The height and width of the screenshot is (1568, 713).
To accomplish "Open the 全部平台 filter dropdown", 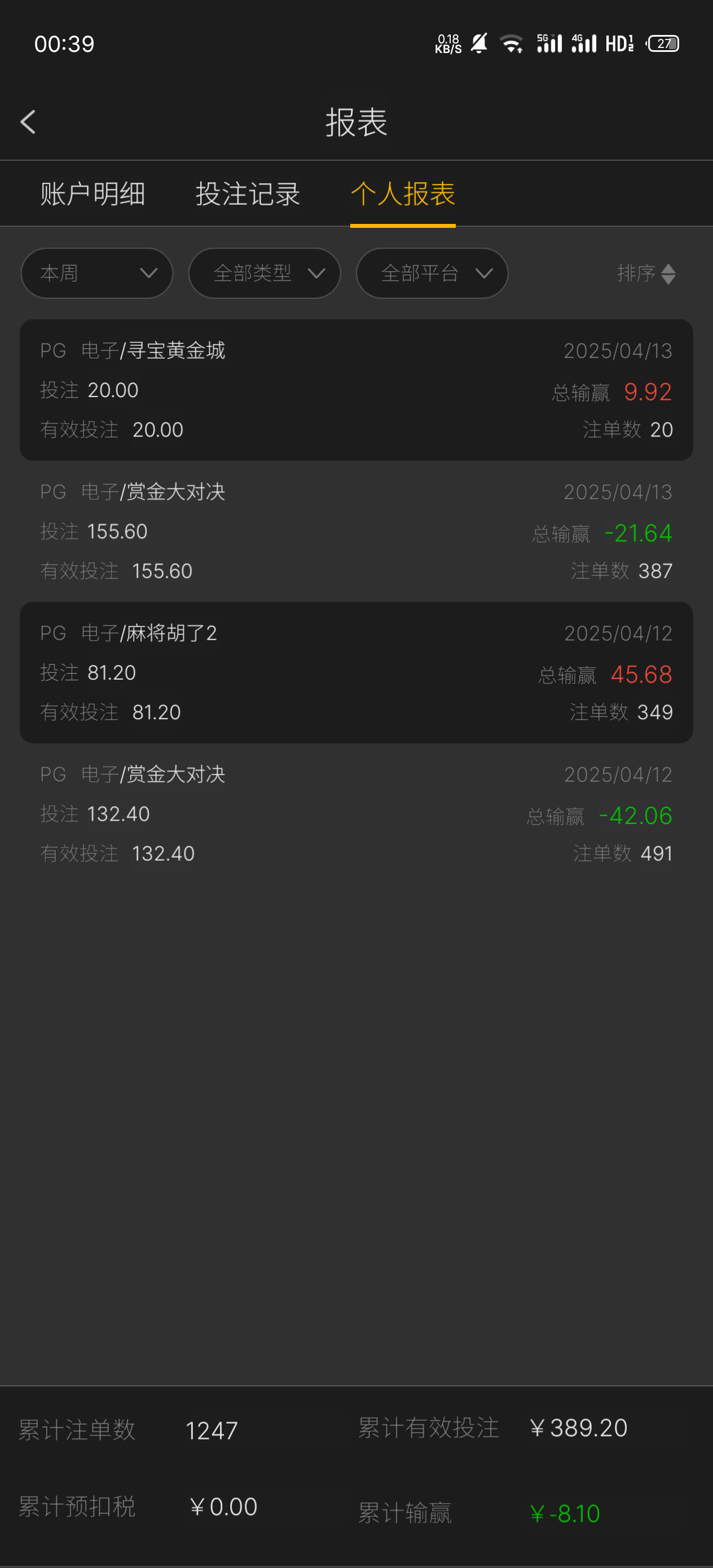I will click(432, 274).
